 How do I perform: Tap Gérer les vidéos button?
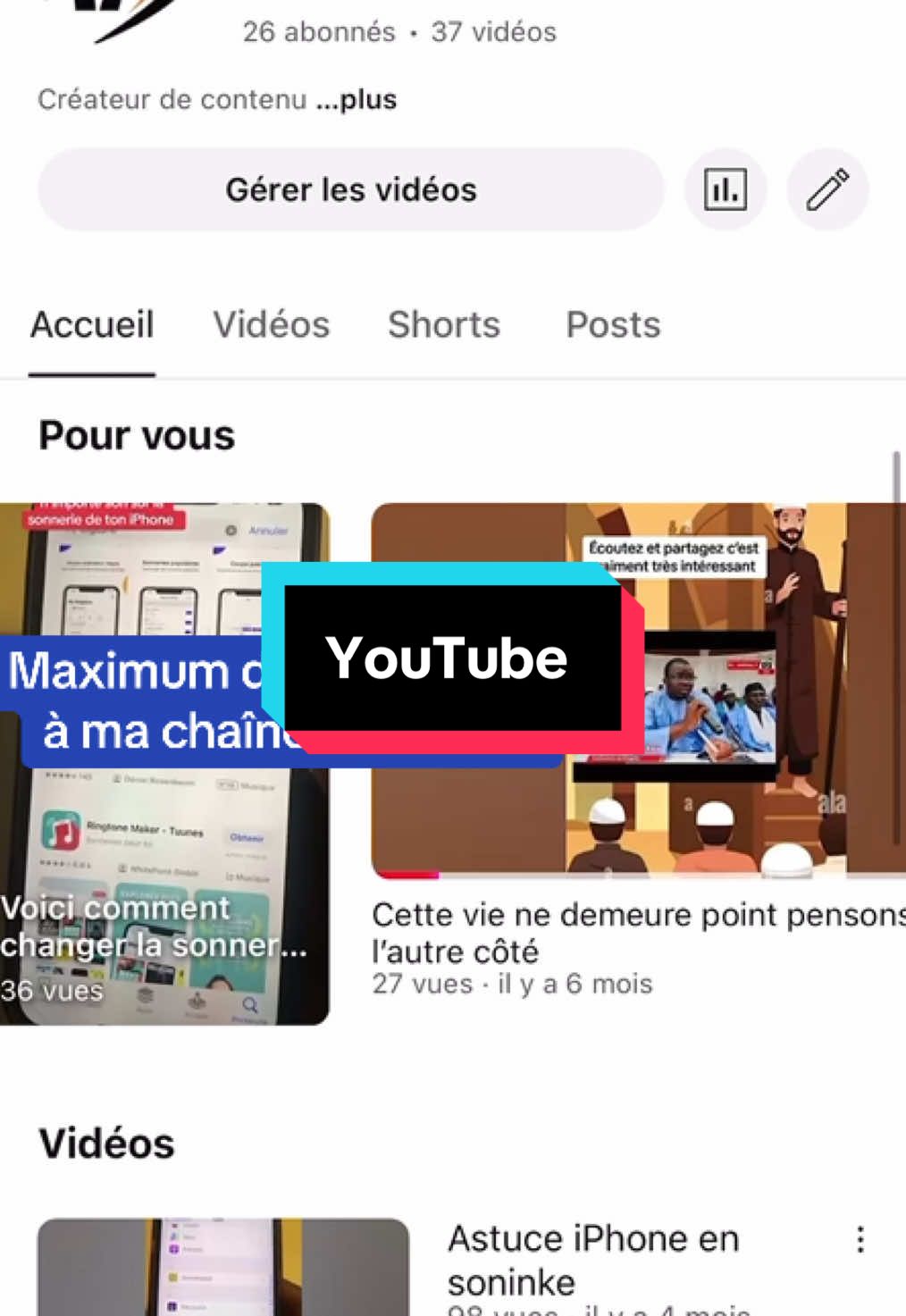[350, 189]
